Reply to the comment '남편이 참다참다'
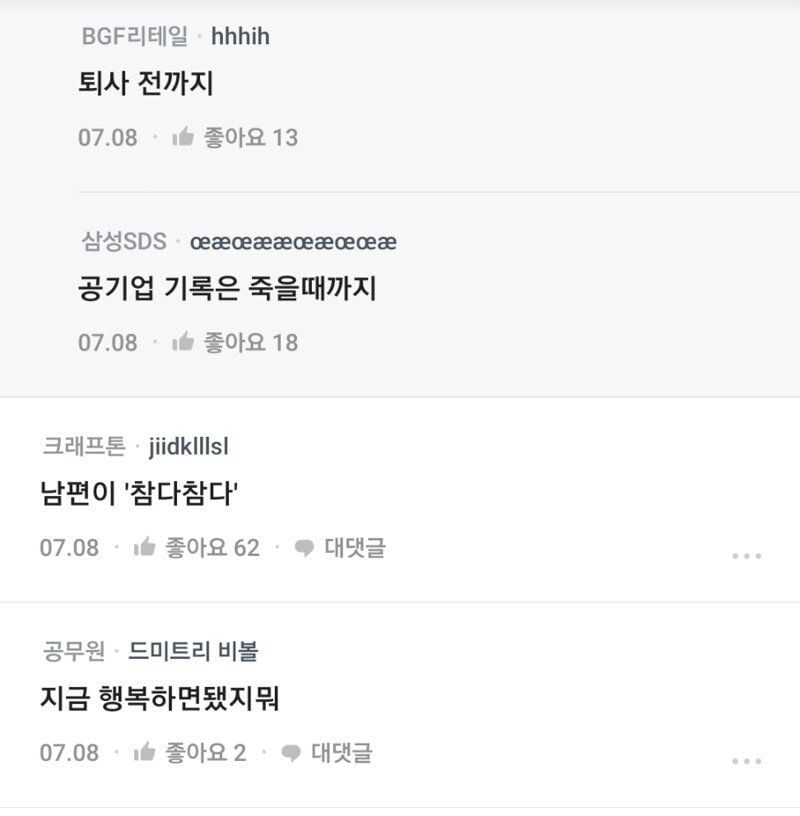This screenshot has height=816, width=800. point(340,547)
